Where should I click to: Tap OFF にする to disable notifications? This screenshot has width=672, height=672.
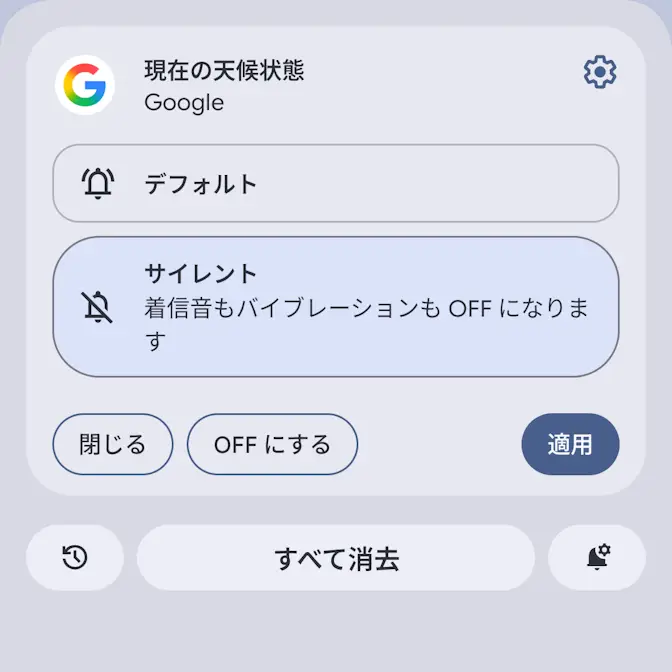pyautogui.click(x=272, y=444)
